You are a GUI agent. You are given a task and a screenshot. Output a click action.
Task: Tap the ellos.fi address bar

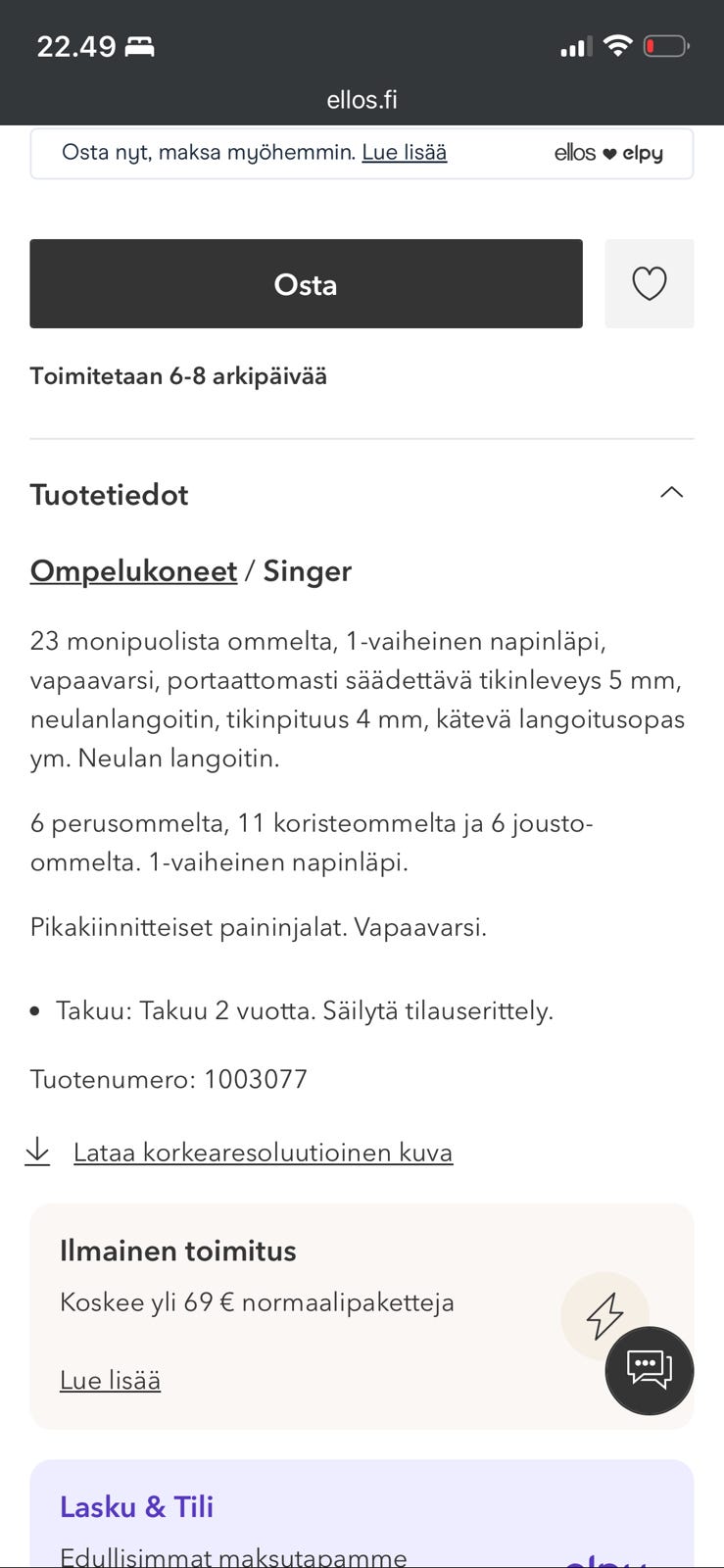pos(362,98)
